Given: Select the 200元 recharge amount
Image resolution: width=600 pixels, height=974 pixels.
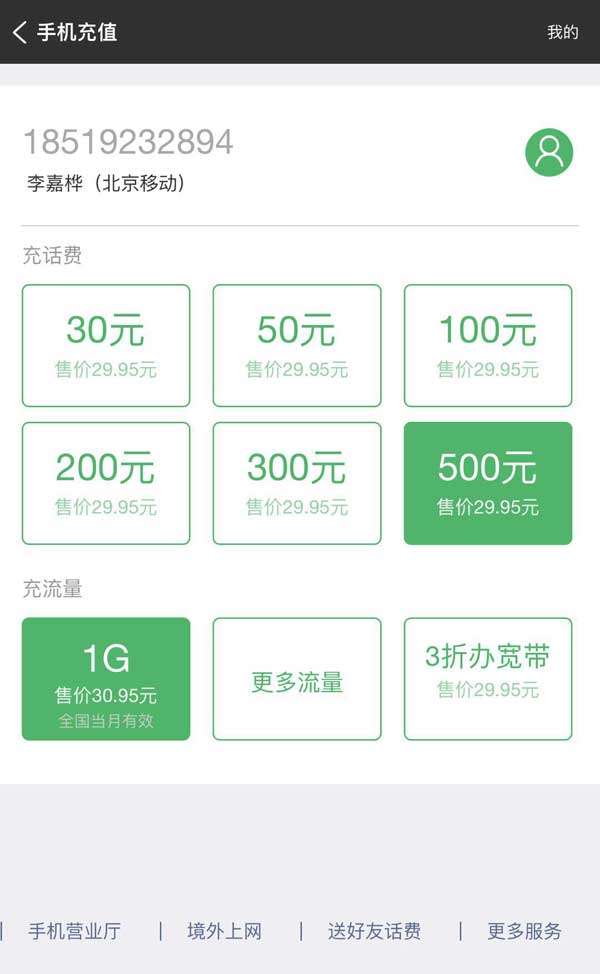Looking at the screenshot, I should click(x=106, y=483).
